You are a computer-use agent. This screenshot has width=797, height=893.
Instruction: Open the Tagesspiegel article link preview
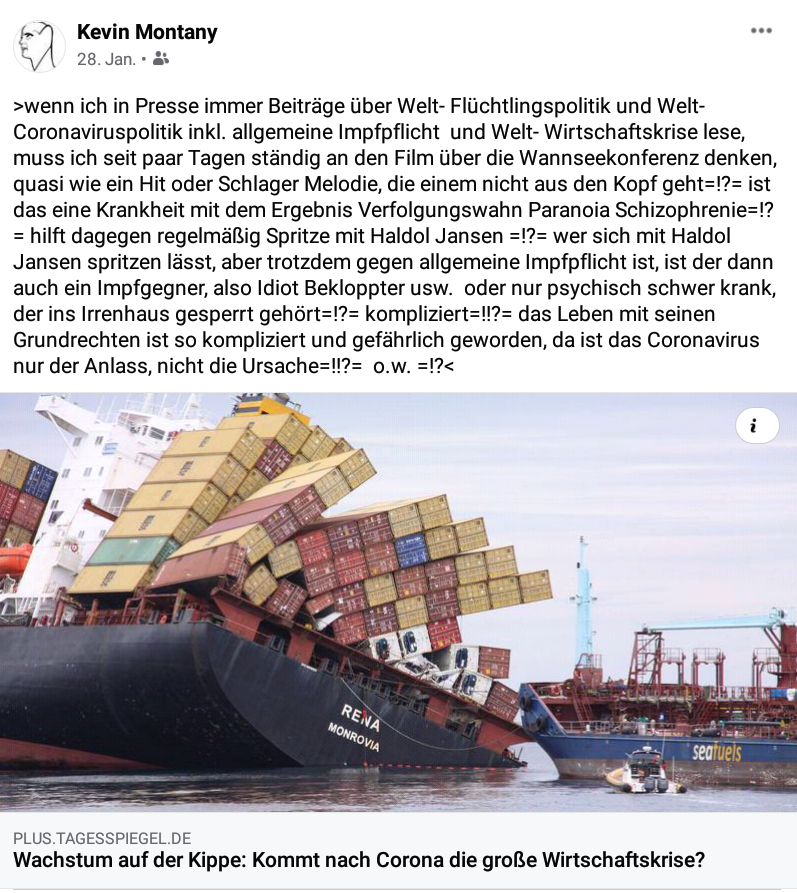point(360,859)
